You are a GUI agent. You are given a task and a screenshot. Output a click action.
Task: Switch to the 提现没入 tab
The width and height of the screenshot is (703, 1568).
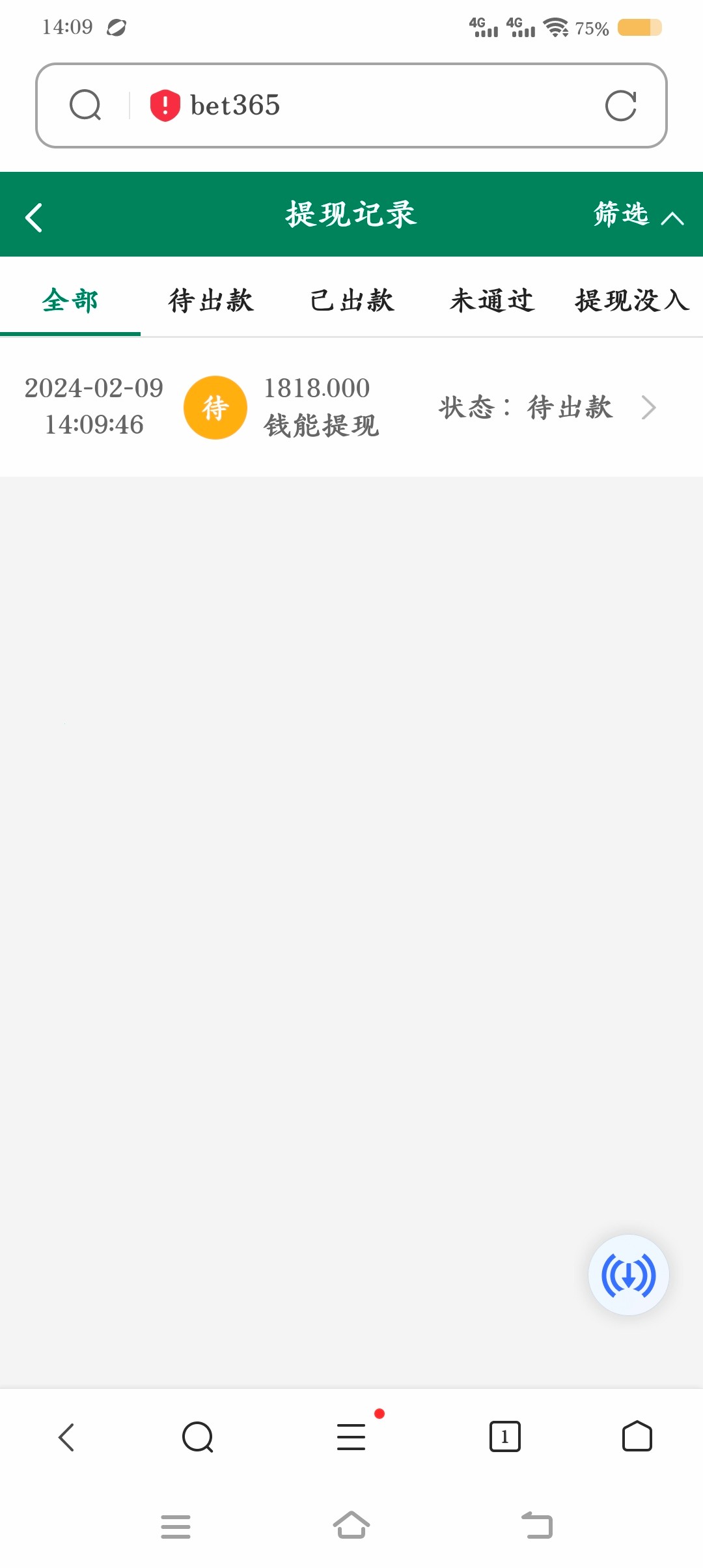631,301
